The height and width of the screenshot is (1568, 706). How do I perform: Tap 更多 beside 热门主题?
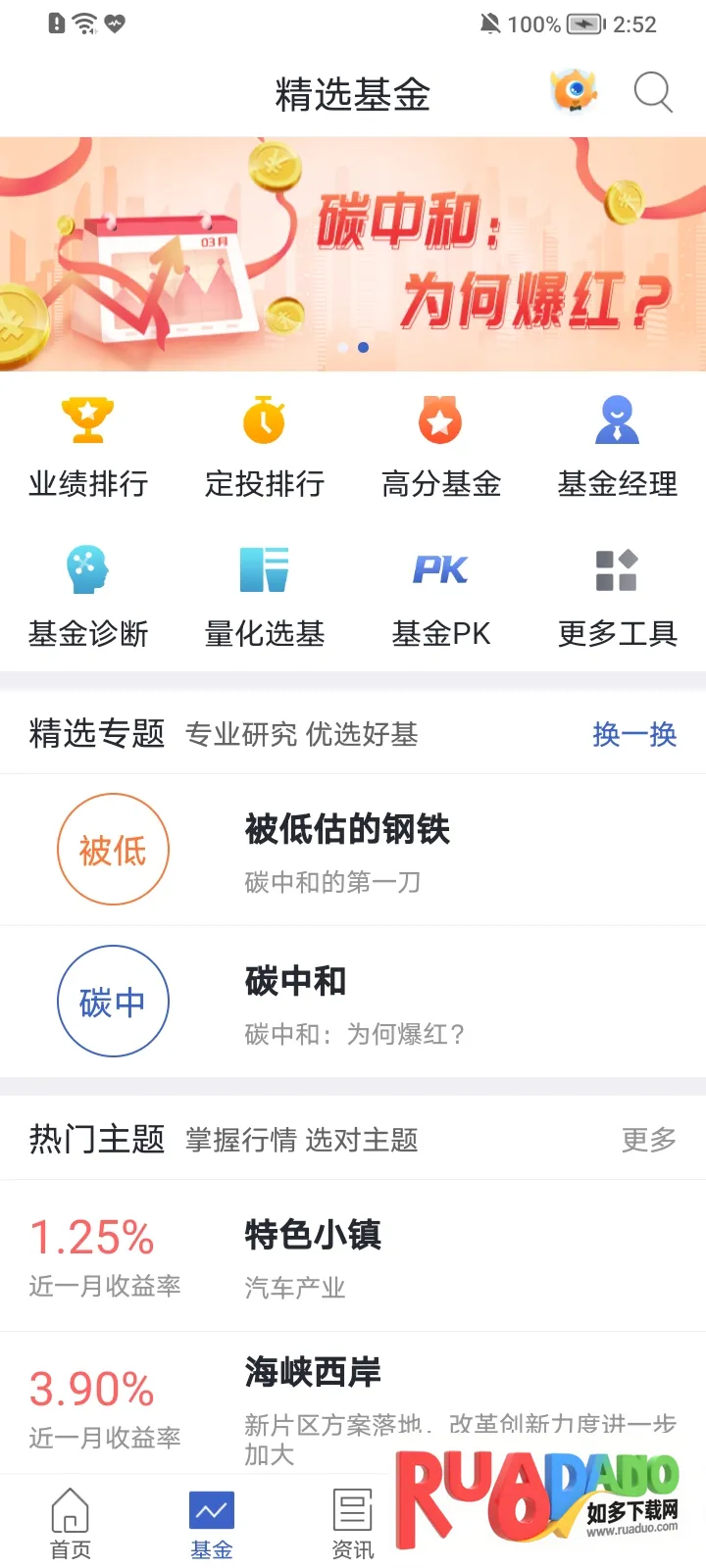point(649,1140)
